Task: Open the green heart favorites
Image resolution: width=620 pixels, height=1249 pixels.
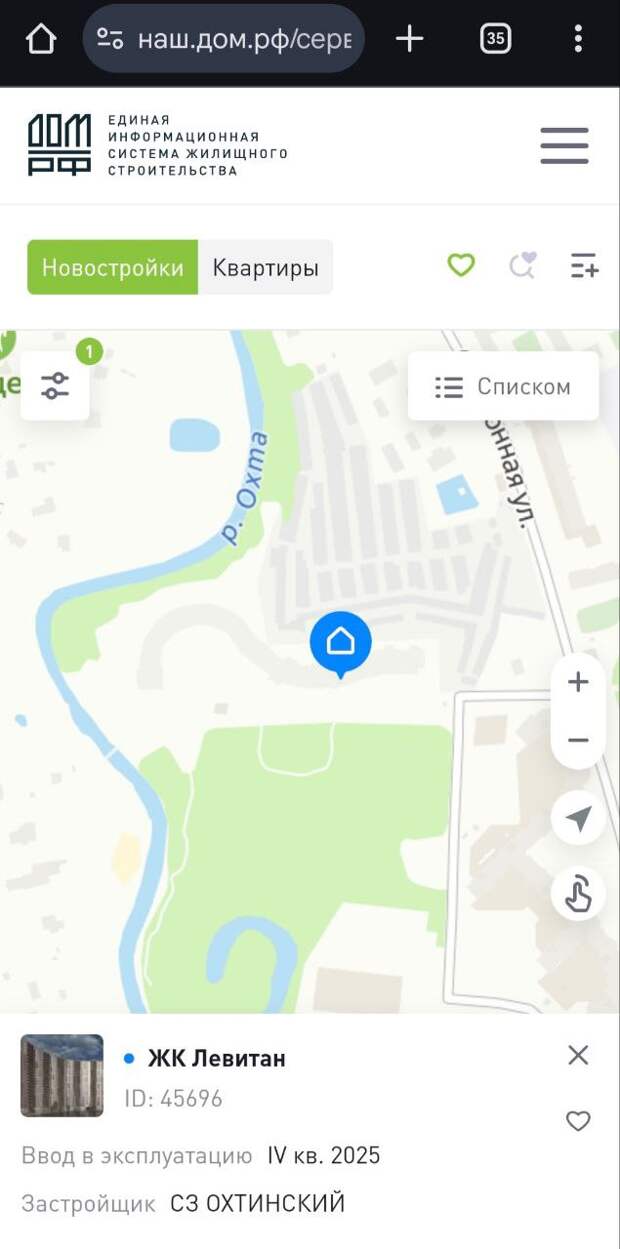Action: (461, 266)
